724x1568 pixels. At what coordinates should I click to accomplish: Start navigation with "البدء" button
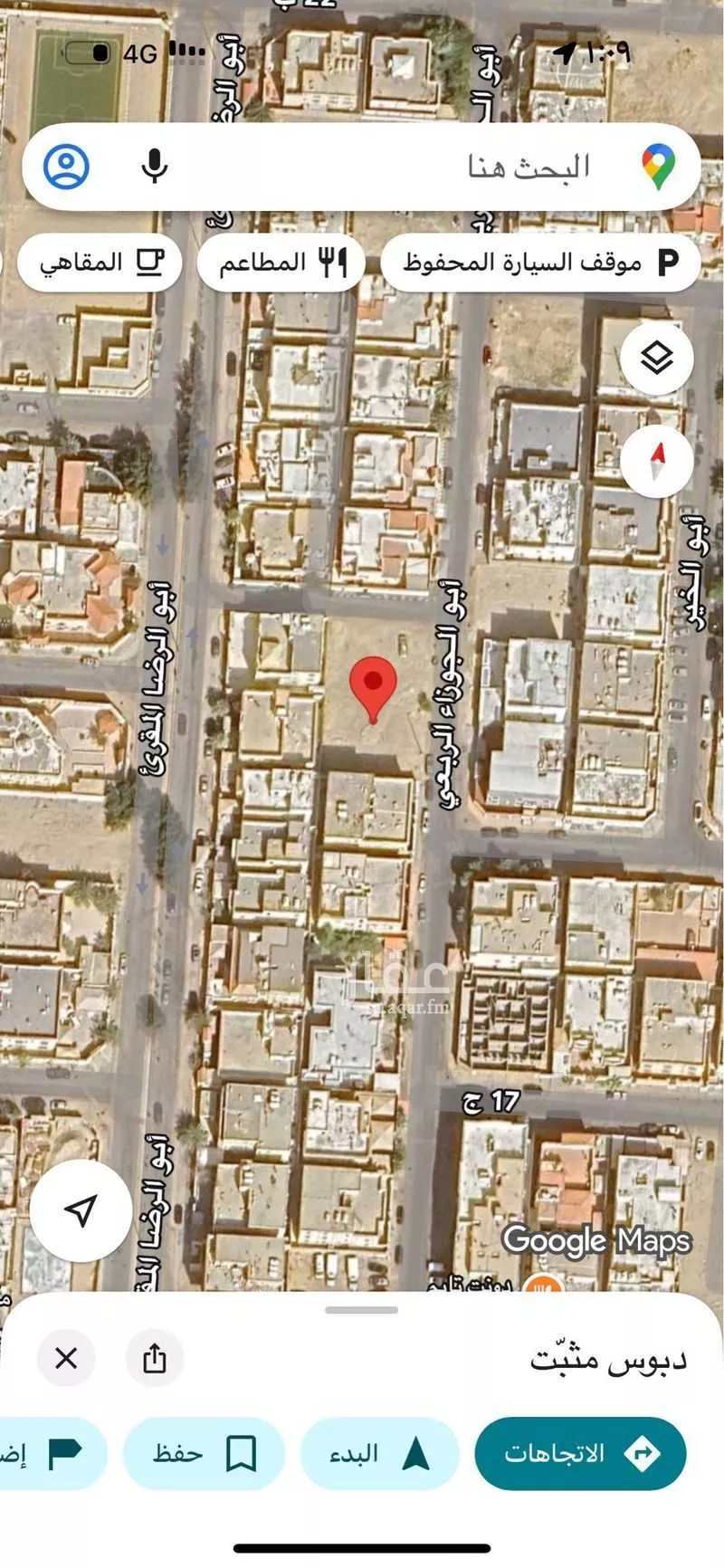(379, 1454)
